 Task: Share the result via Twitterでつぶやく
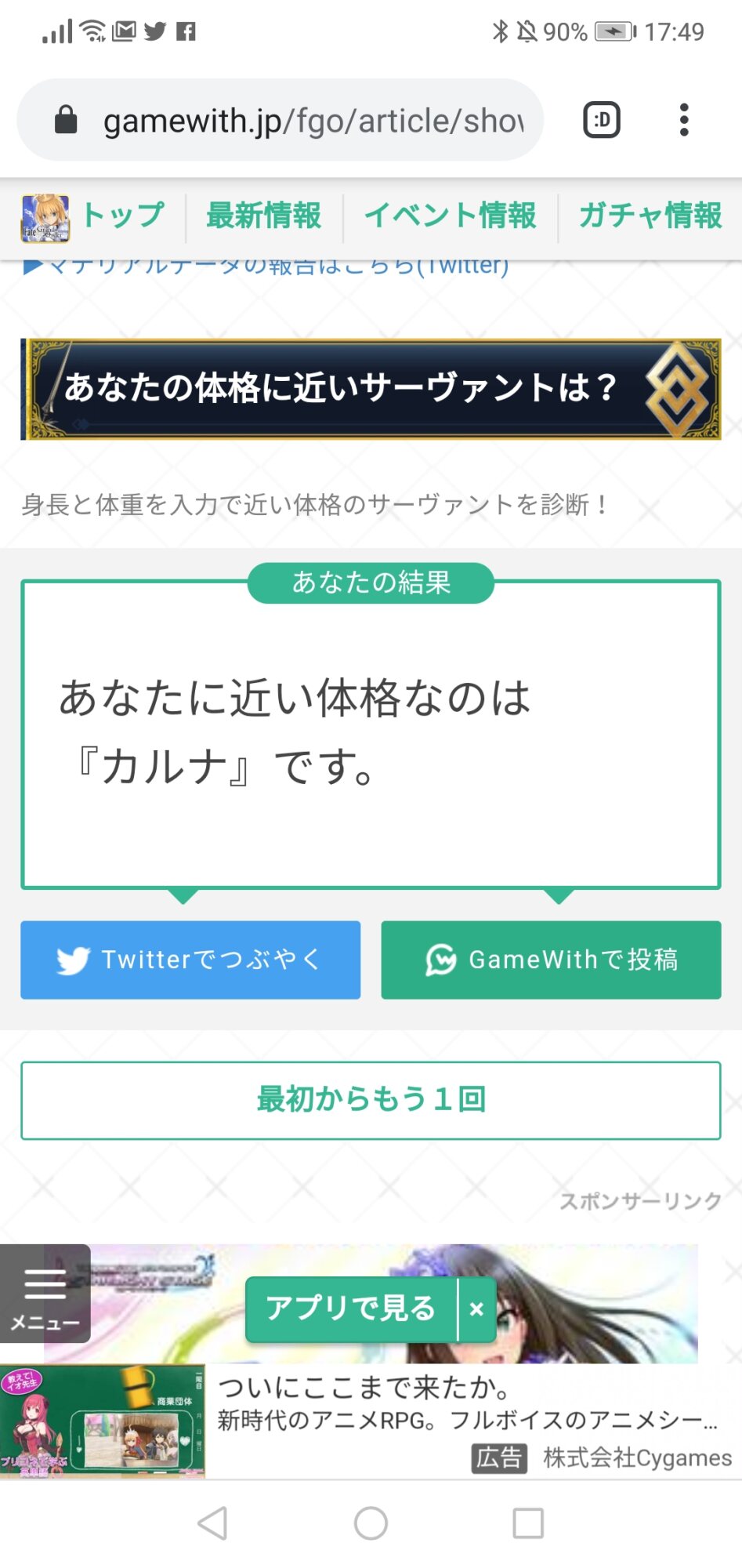[190, 960]
